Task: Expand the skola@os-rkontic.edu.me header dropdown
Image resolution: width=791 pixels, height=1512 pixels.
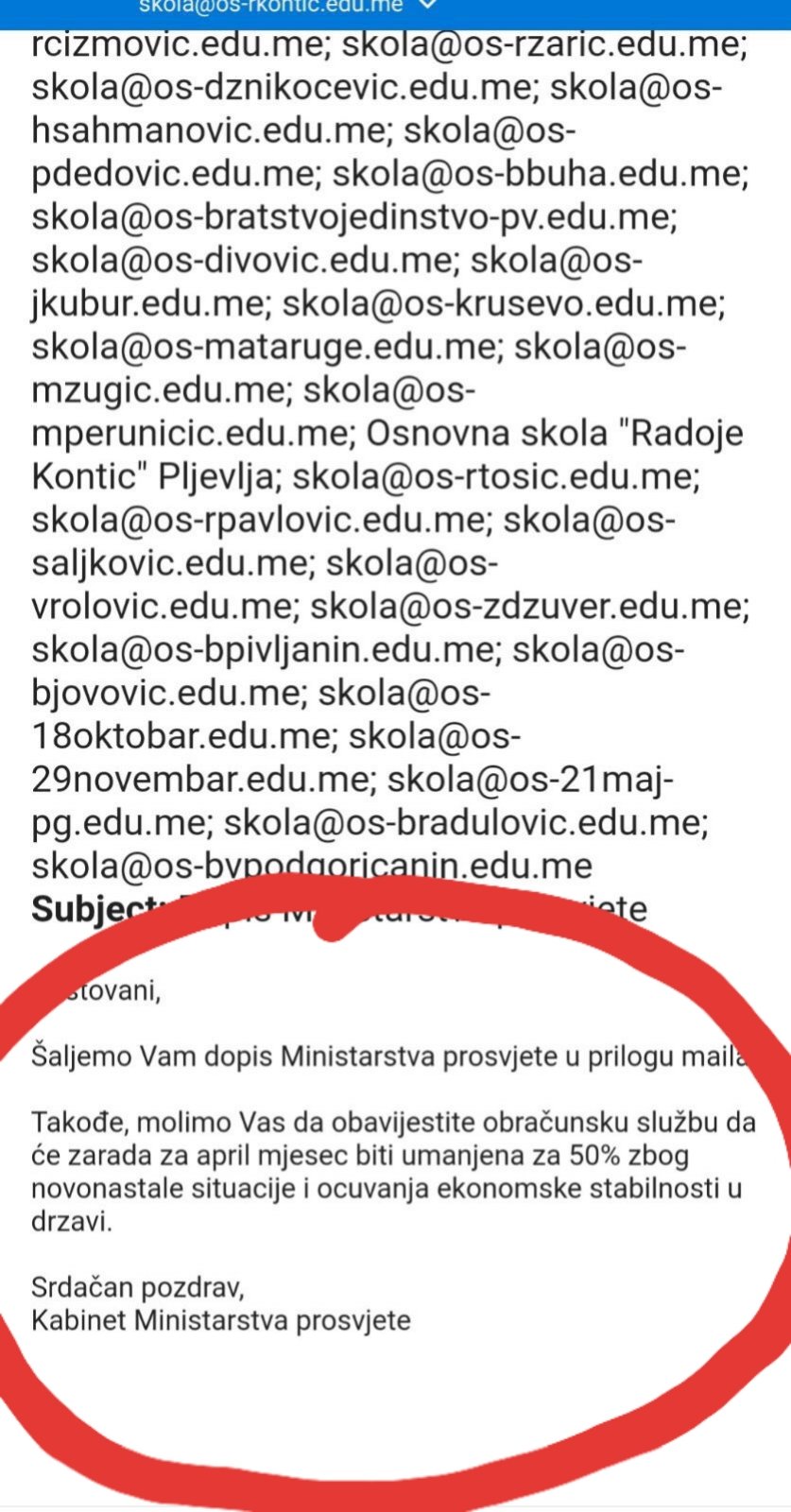Action: point(427,6)
